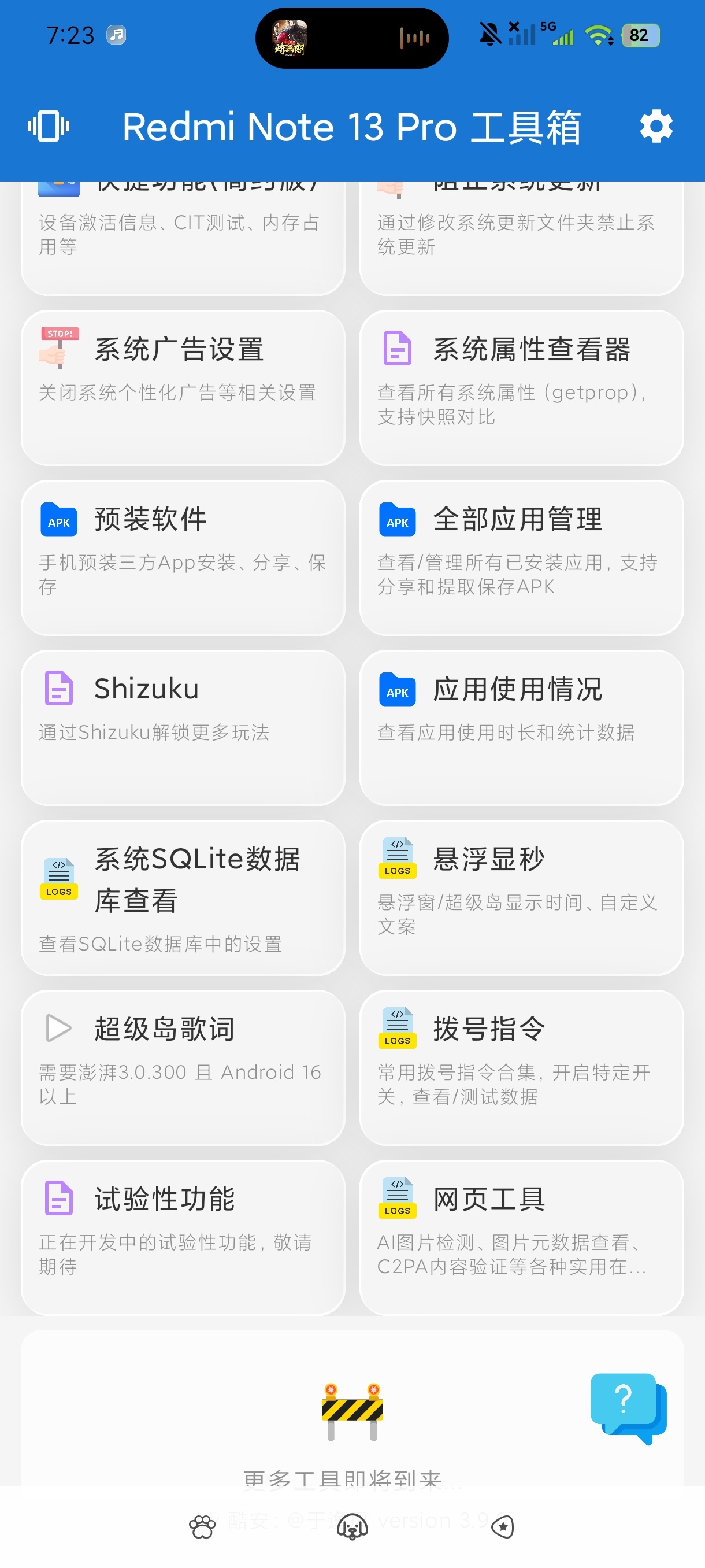
Task: Open the settings gear icon
Action: 656,127
